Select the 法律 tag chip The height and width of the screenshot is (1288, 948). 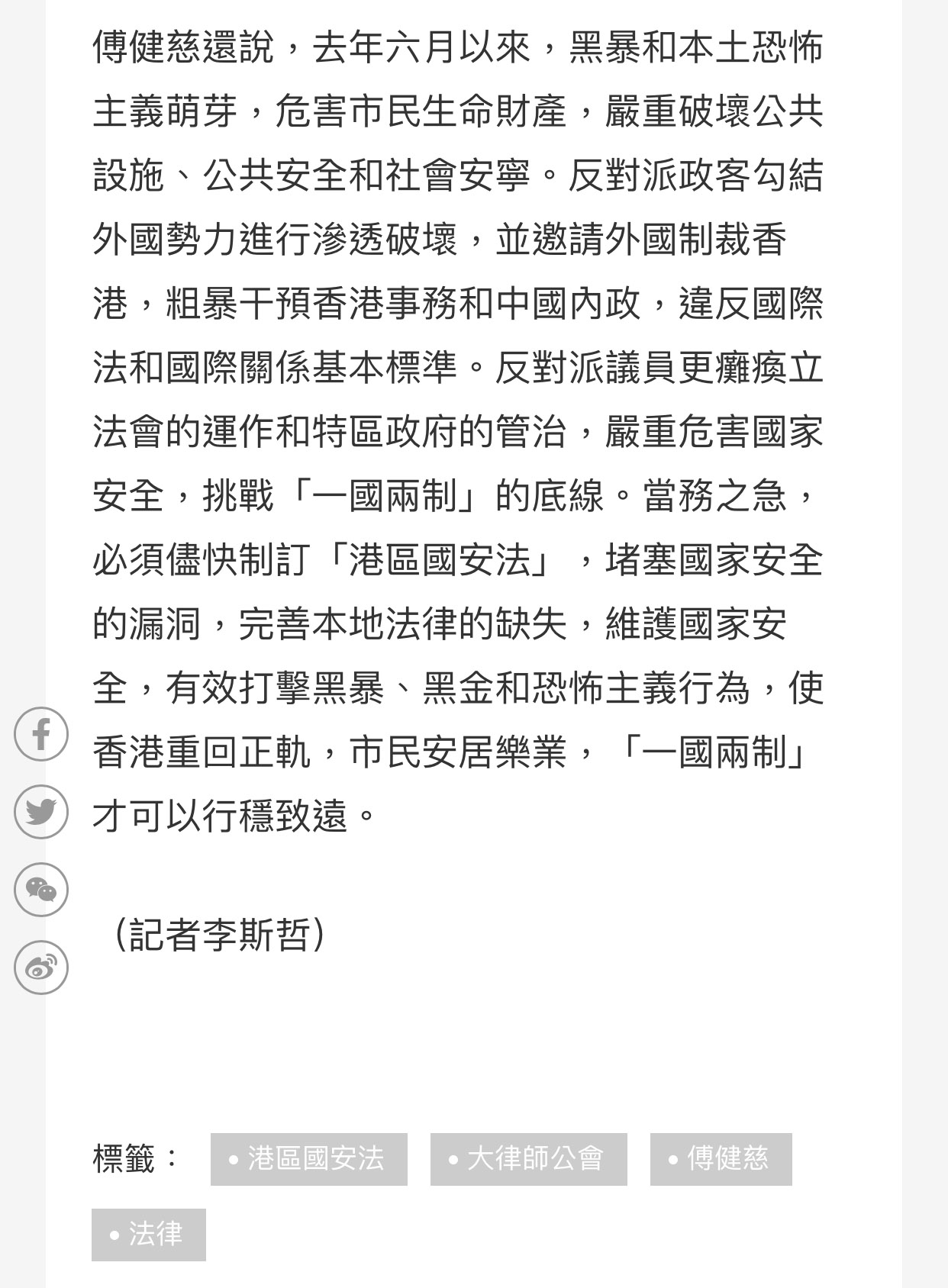(x=149, y=1235)
